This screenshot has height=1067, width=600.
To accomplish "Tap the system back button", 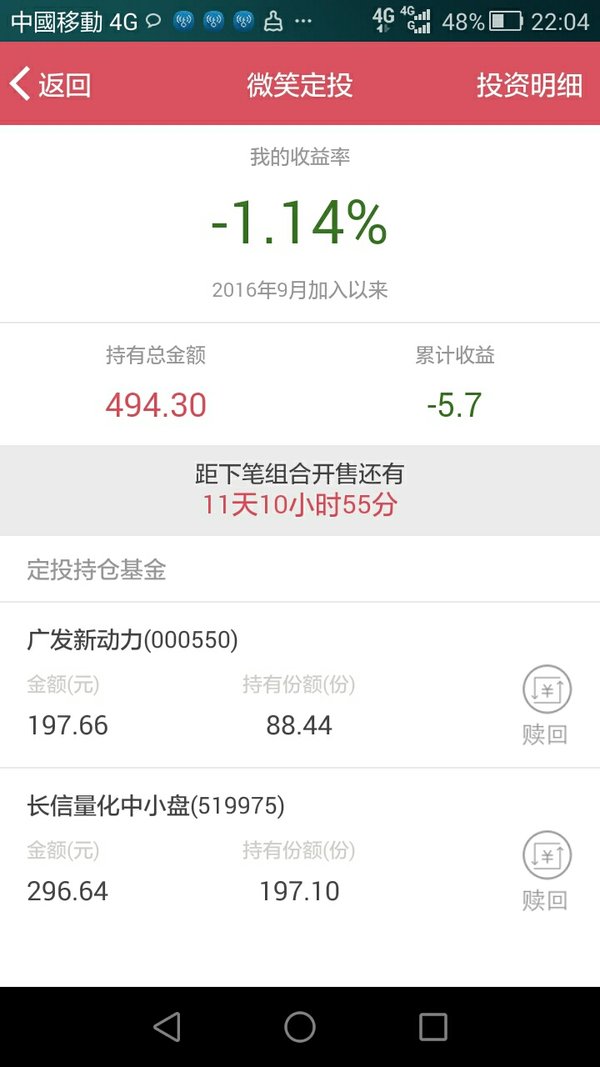I will [167, 1027].
